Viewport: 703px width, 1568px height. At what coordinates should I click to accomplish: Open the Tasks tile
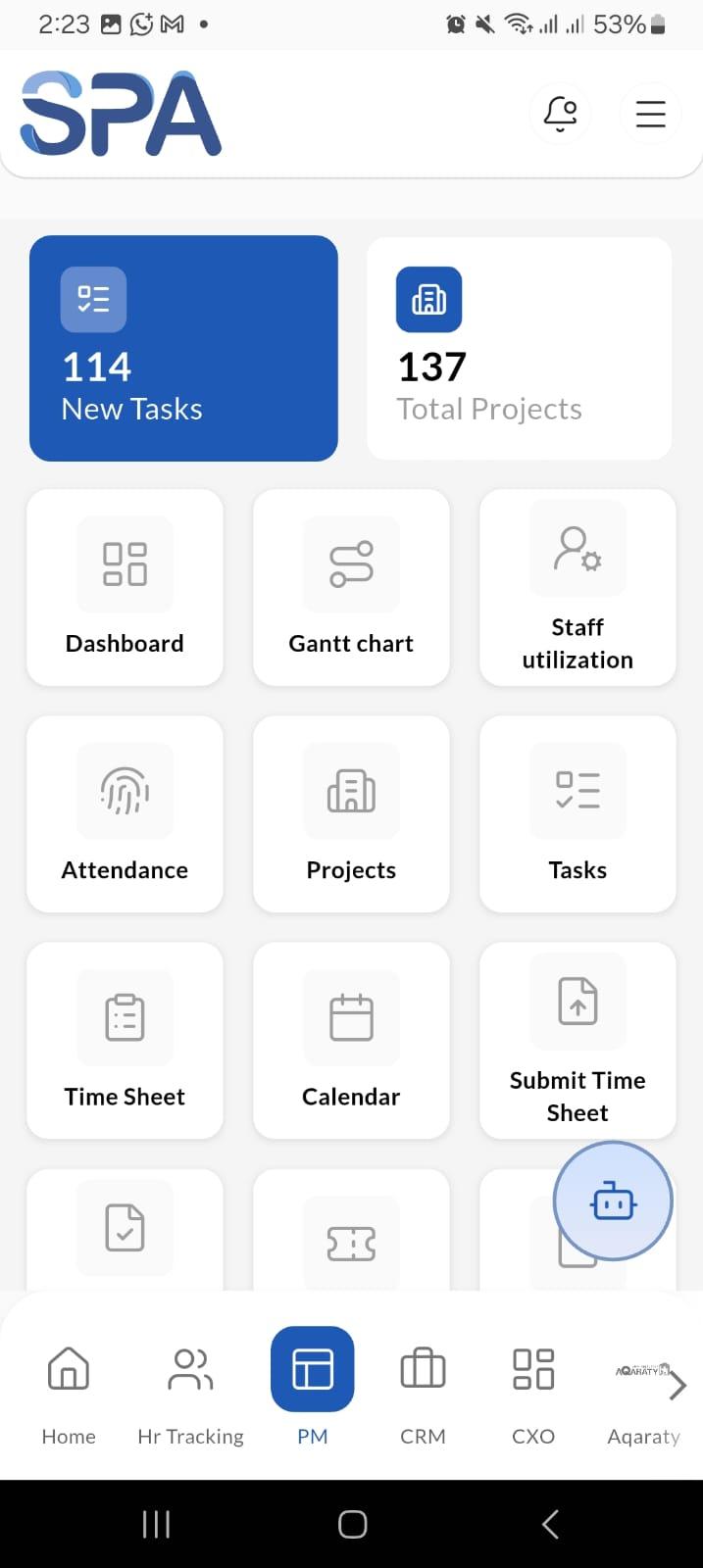point(577,814)
